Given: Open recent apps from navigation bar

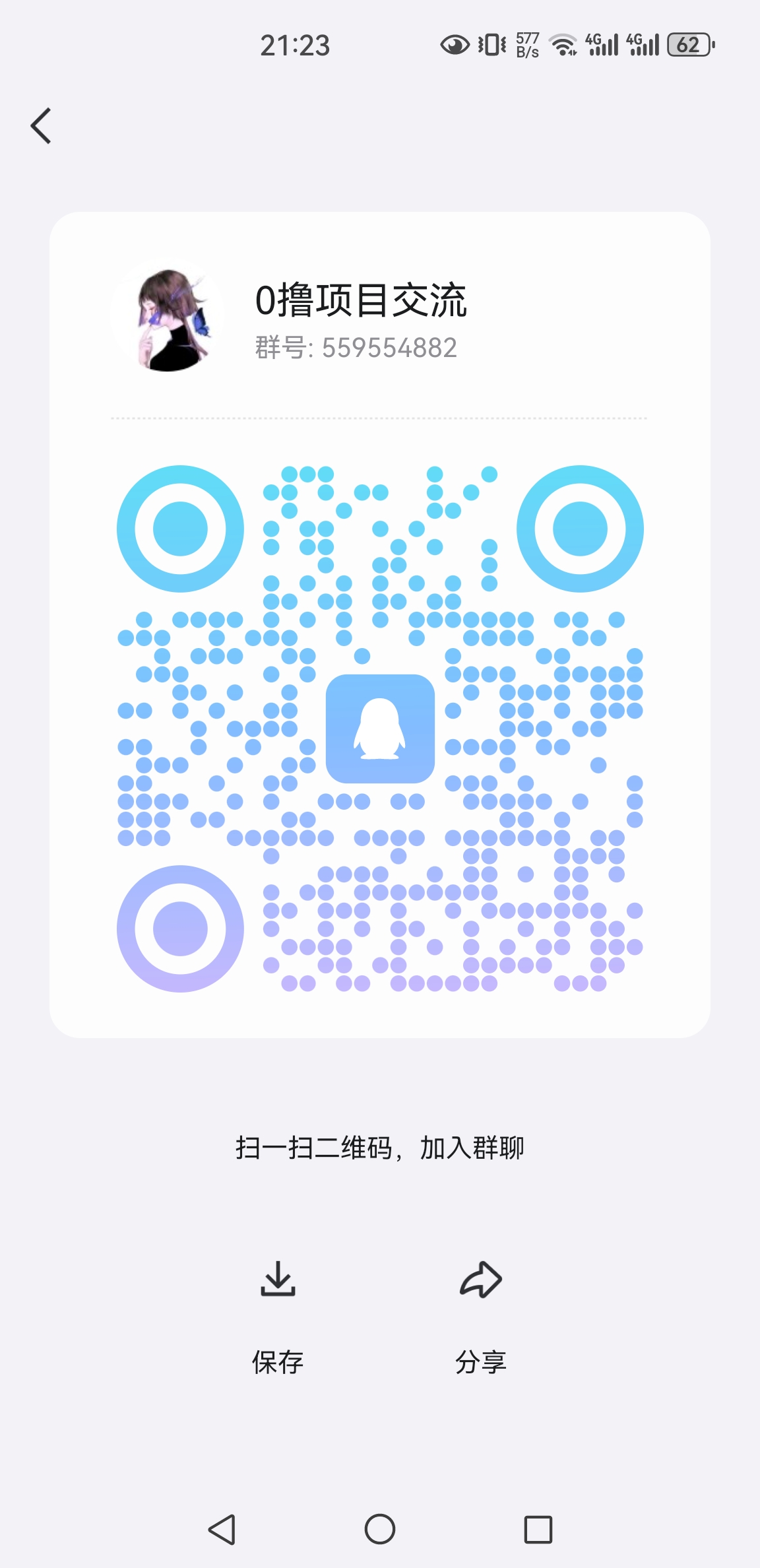Looking at the screenshot, I should [x=538, y=1528].
